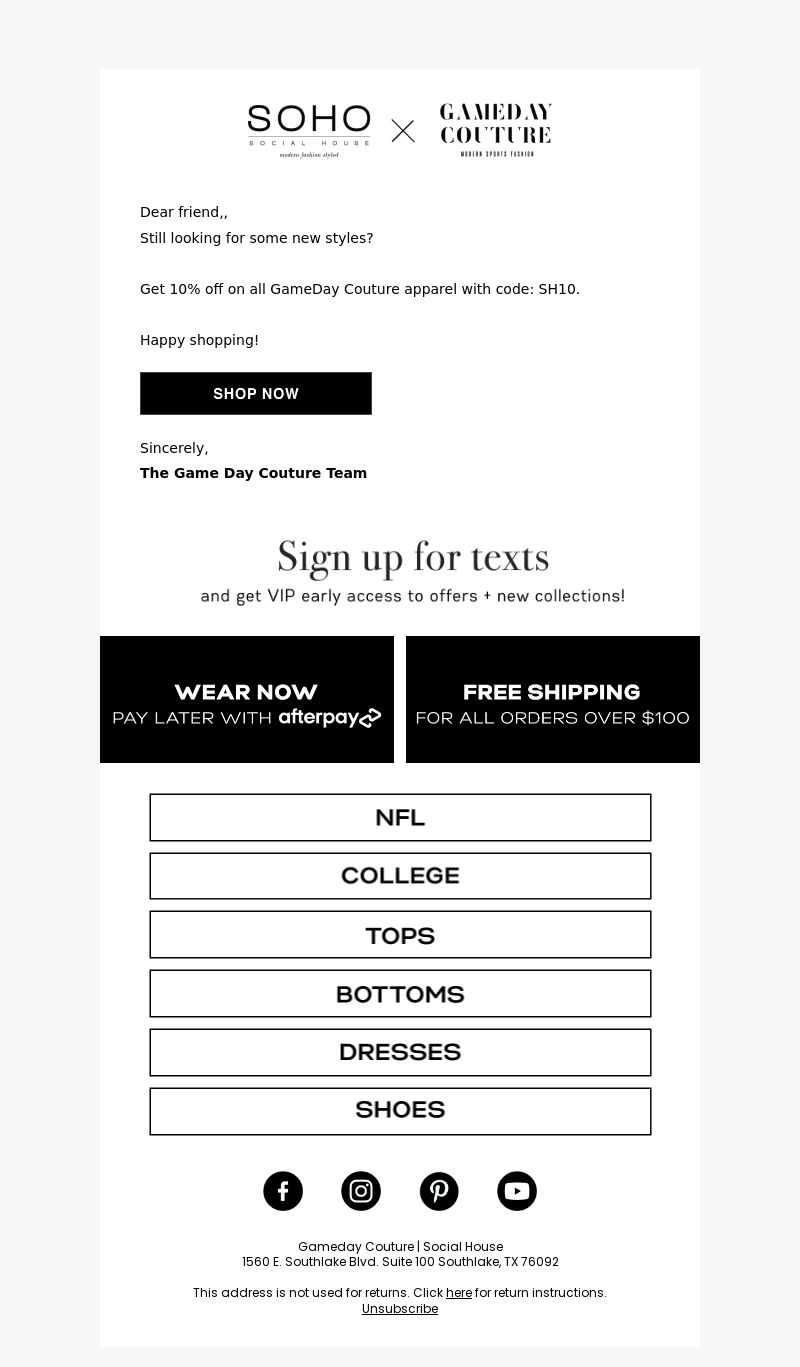The height and width of the screenshot is (1367, 800).
Task: Select the NFL category
Action: point(400,817)
